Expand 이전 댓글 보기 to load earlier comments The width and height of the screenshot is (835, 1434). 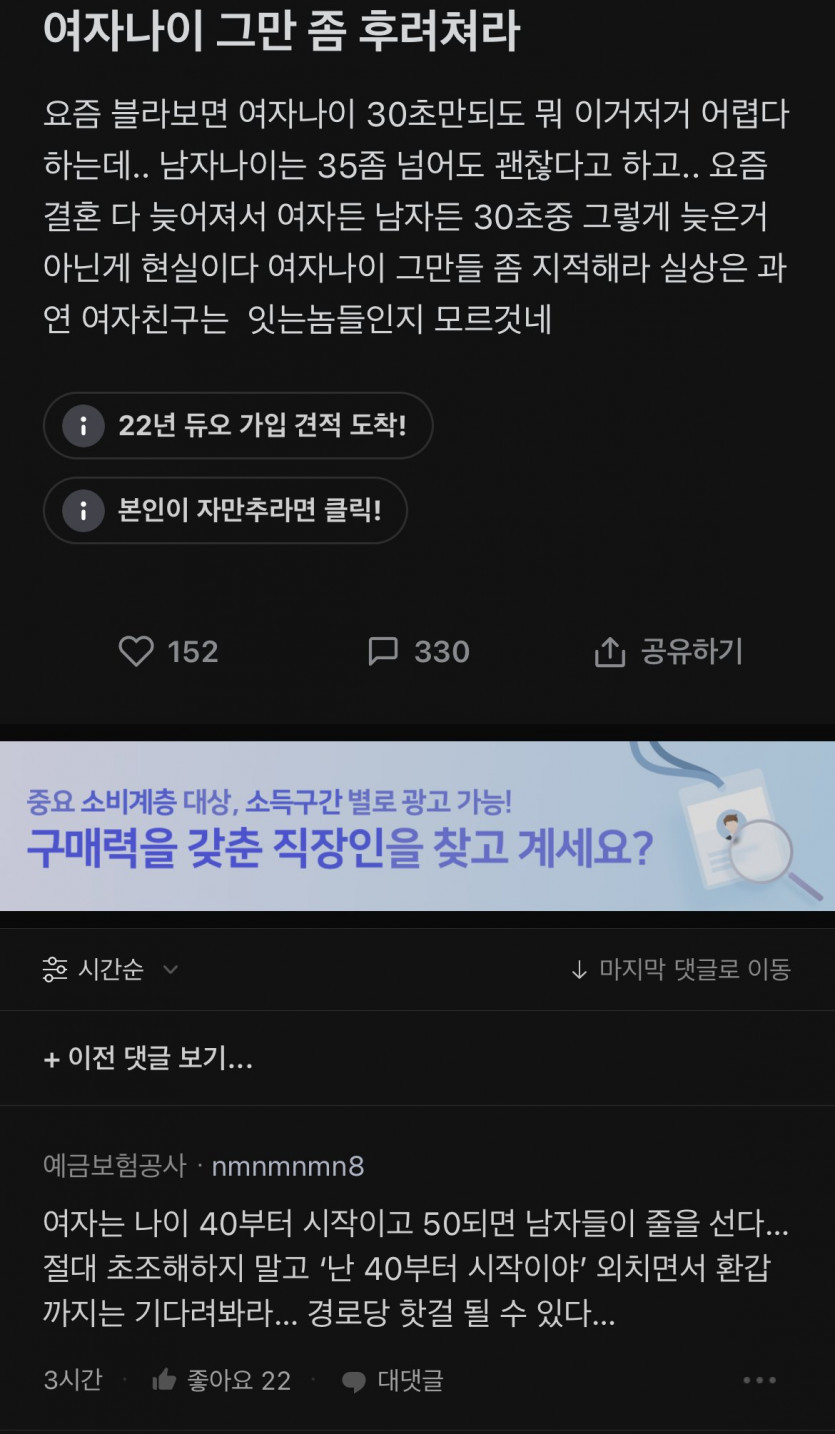click(x=148, y=1058)
